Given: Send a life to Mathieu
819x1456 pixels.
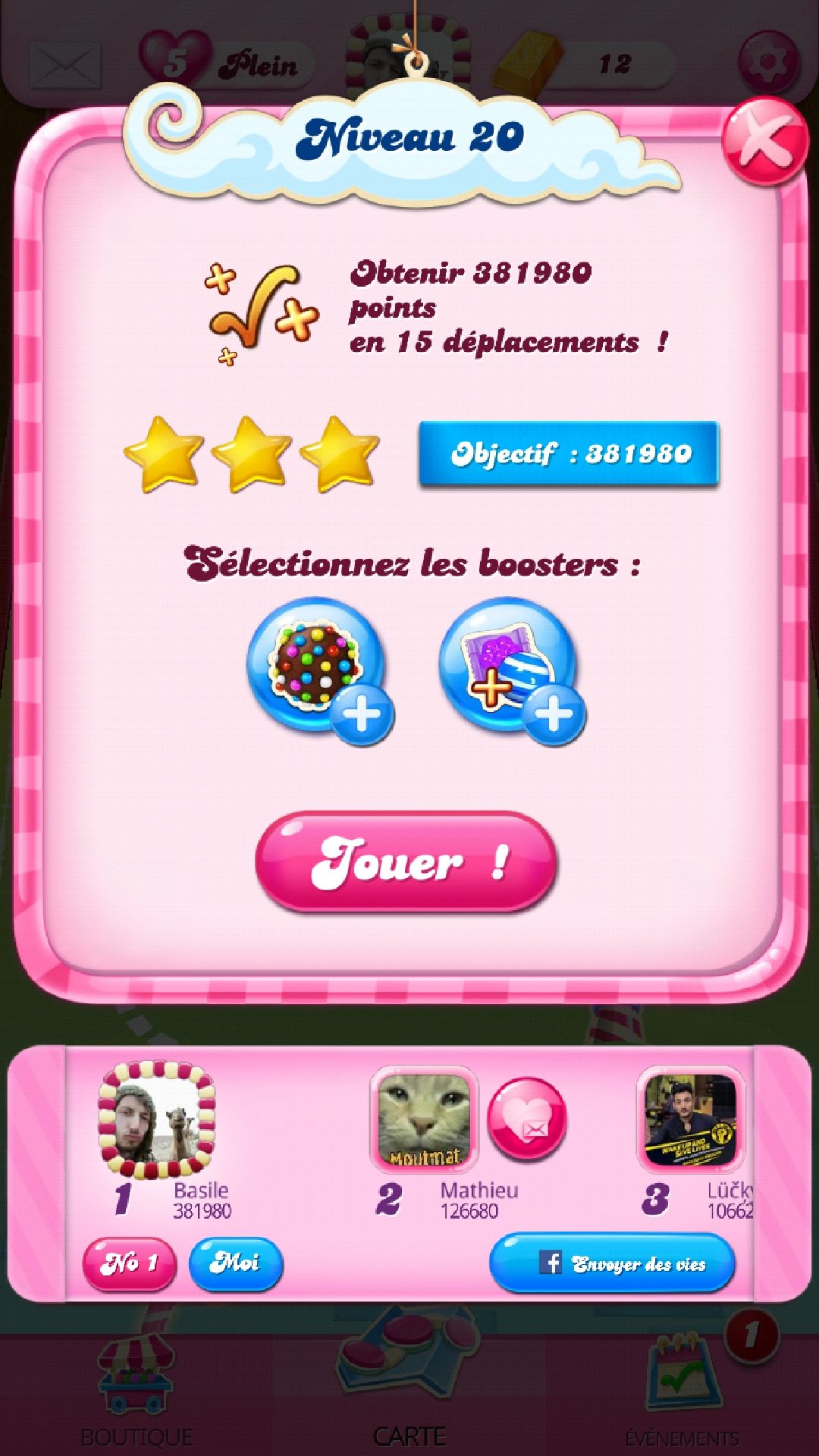Looking at the screenshot, I should (527, 1119).
